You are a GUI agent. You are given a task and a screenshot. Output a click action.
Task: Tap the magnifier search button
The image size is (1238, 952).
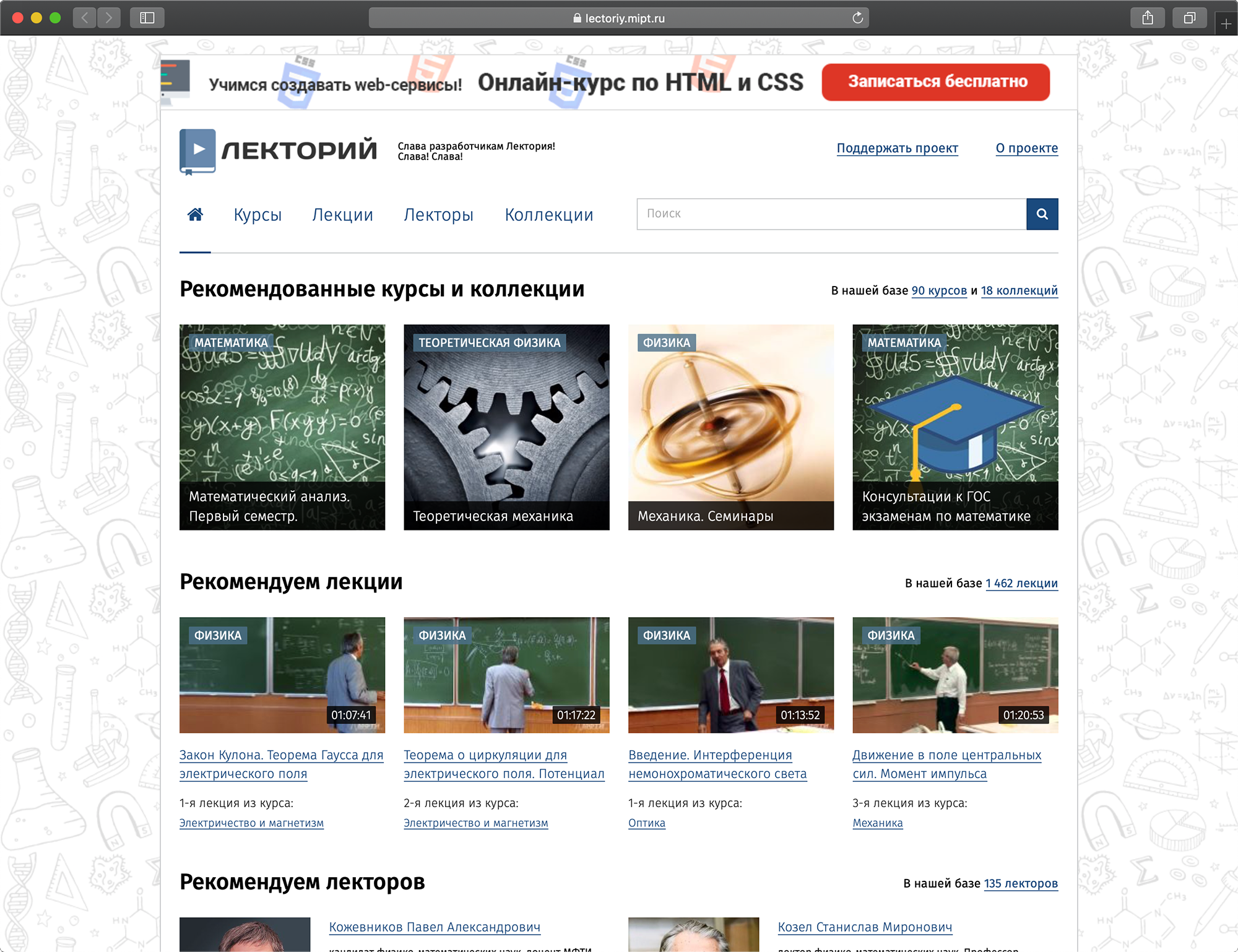(1042, 214)
